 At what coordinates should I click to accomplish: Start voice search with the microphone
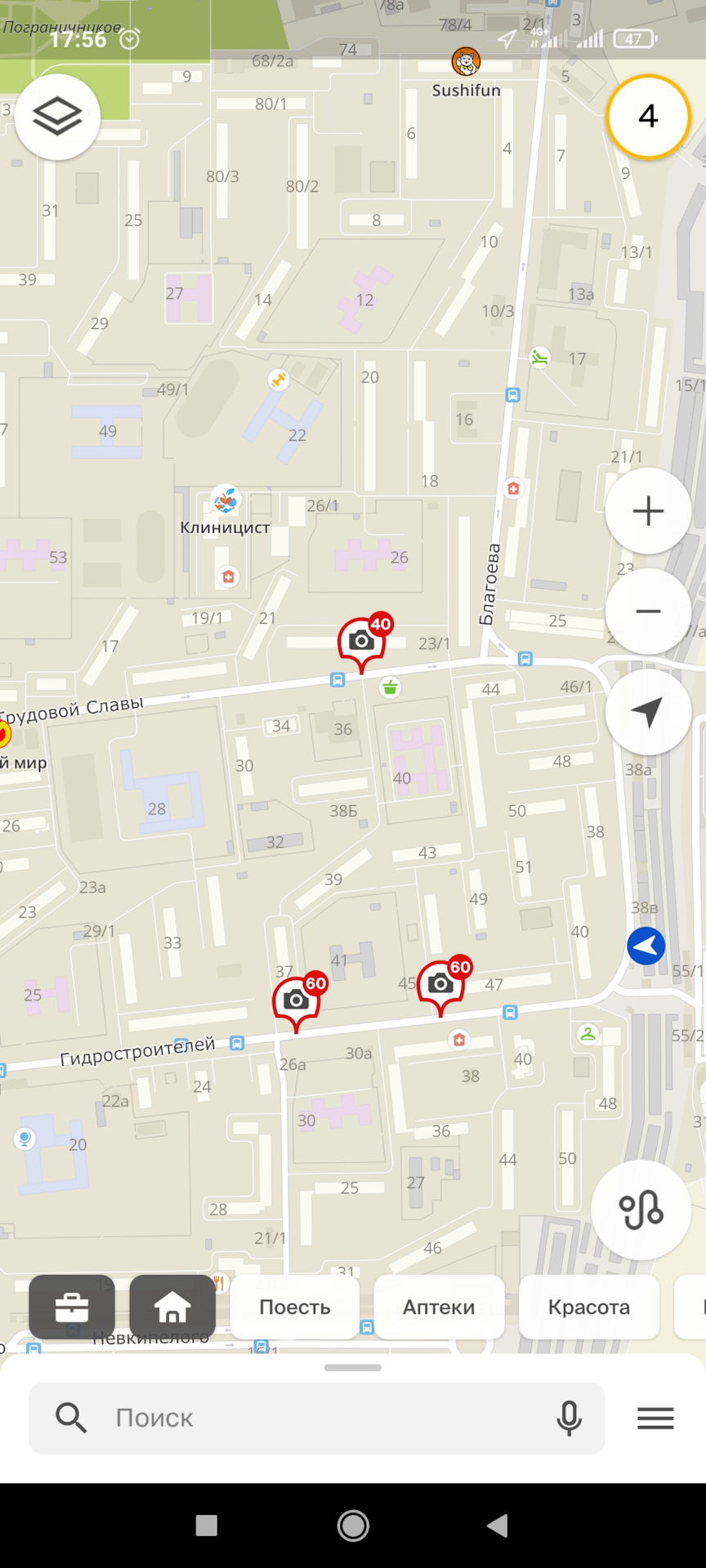(569, 1418)
